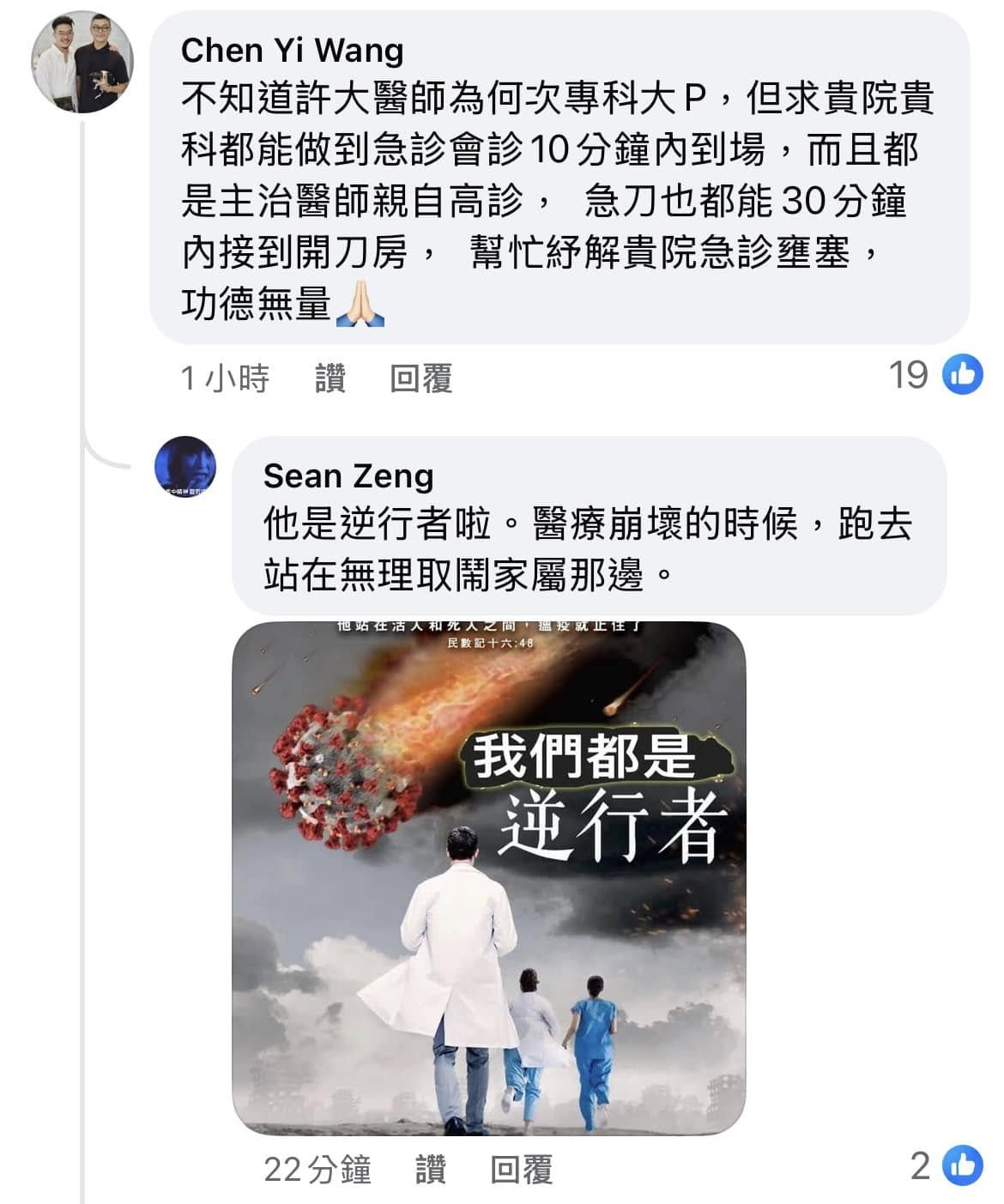
Task: Open Chen Yi Wang's profile name link
Action: tap(292, 51)
